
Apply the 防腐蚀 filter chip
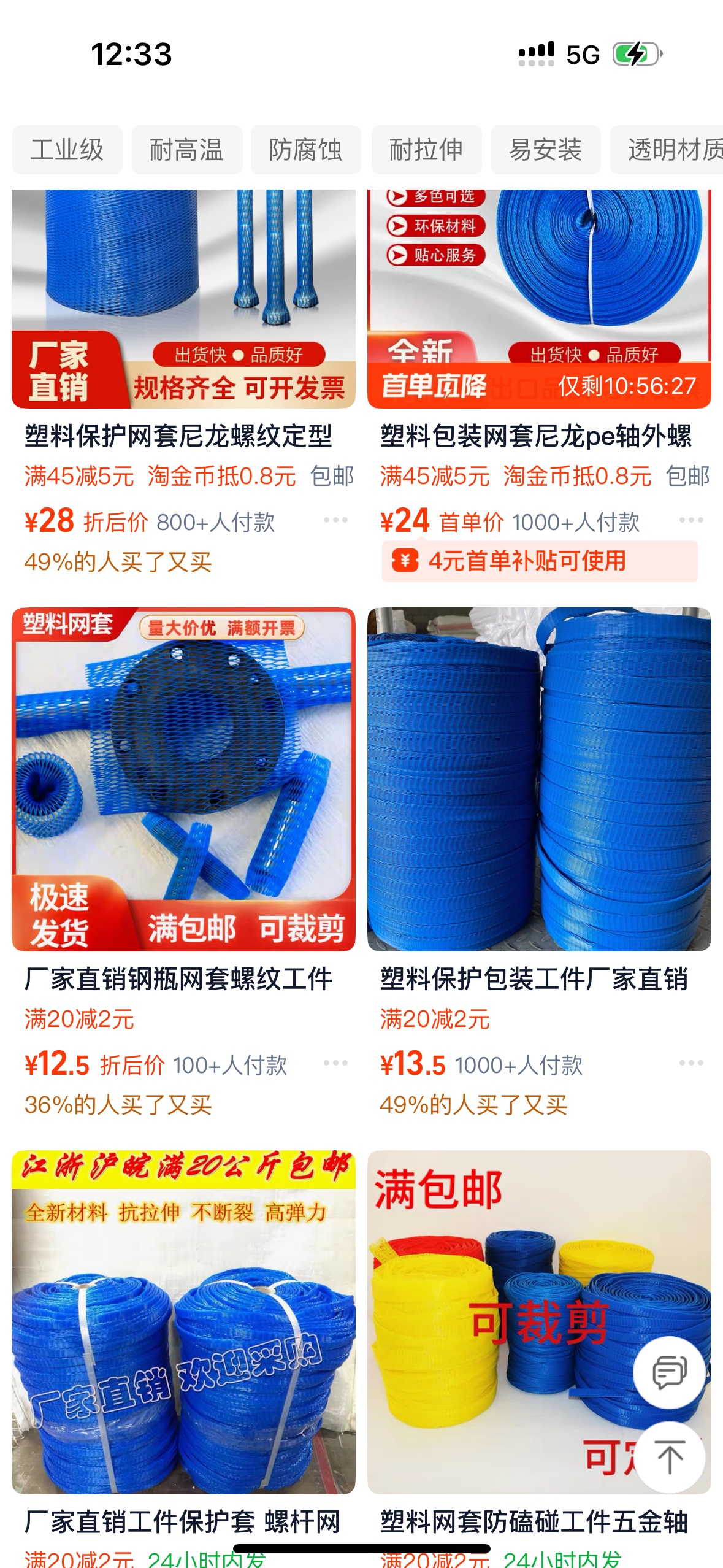tap(305, 150)
